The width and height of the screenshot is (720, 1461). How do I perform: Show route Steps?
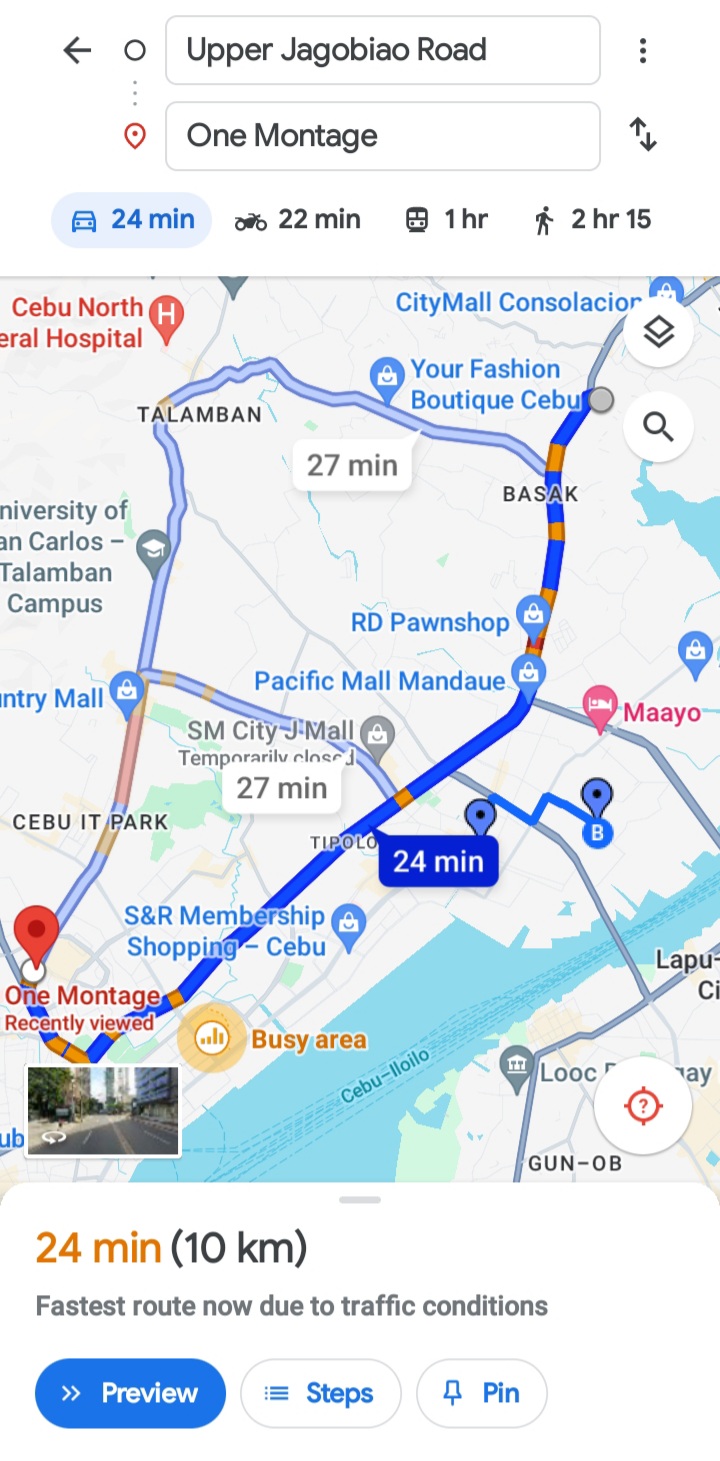click(320, 1393)
